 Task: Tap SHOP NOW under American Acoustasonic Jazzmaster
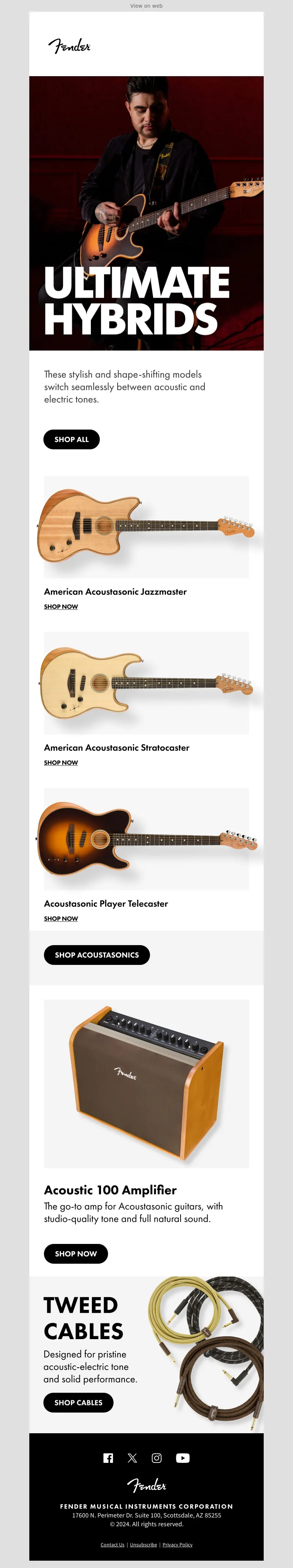tap(61, 607)
